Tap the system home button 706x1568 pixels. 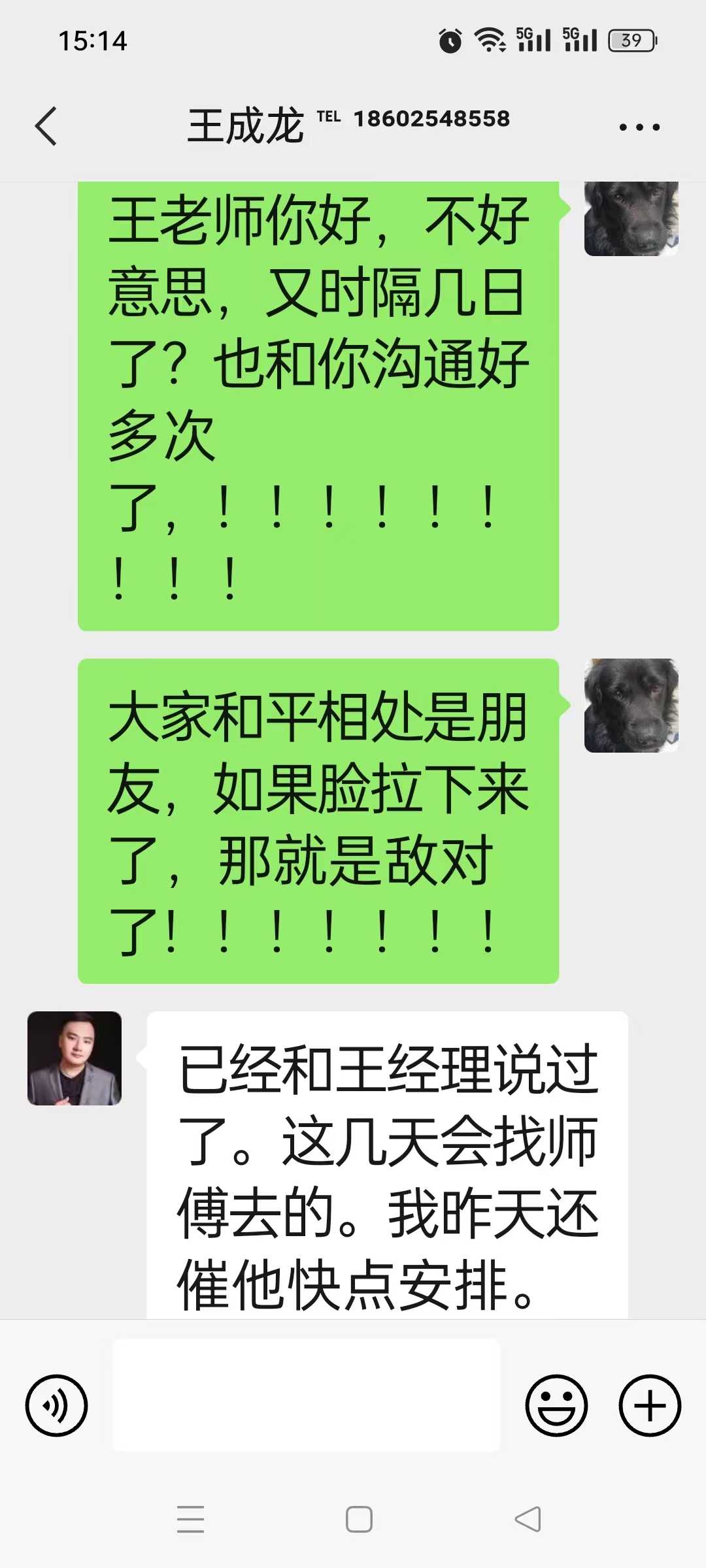click(x=359, y=1519)
